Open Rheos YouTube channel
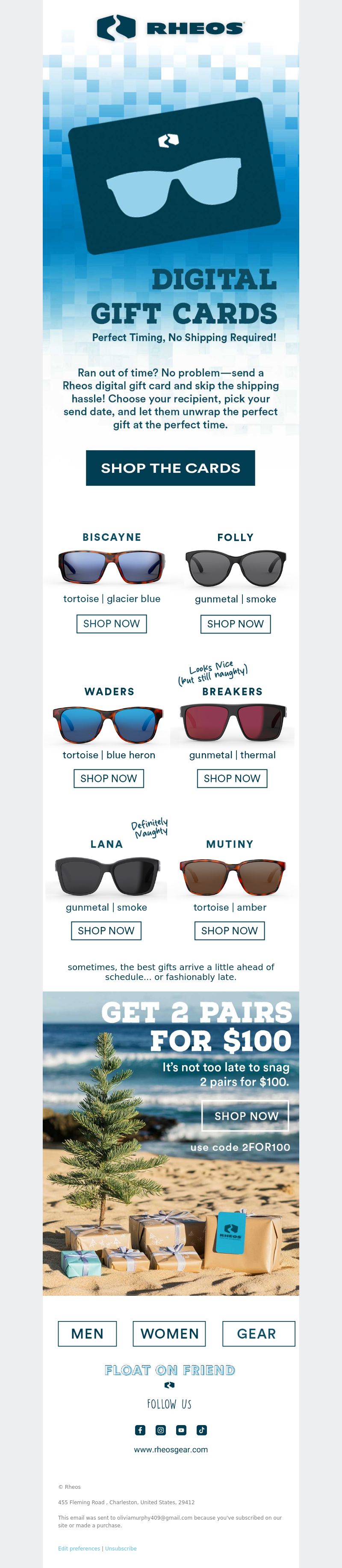This screenshot has height=1568, width=342. (x=181, y=1430)
